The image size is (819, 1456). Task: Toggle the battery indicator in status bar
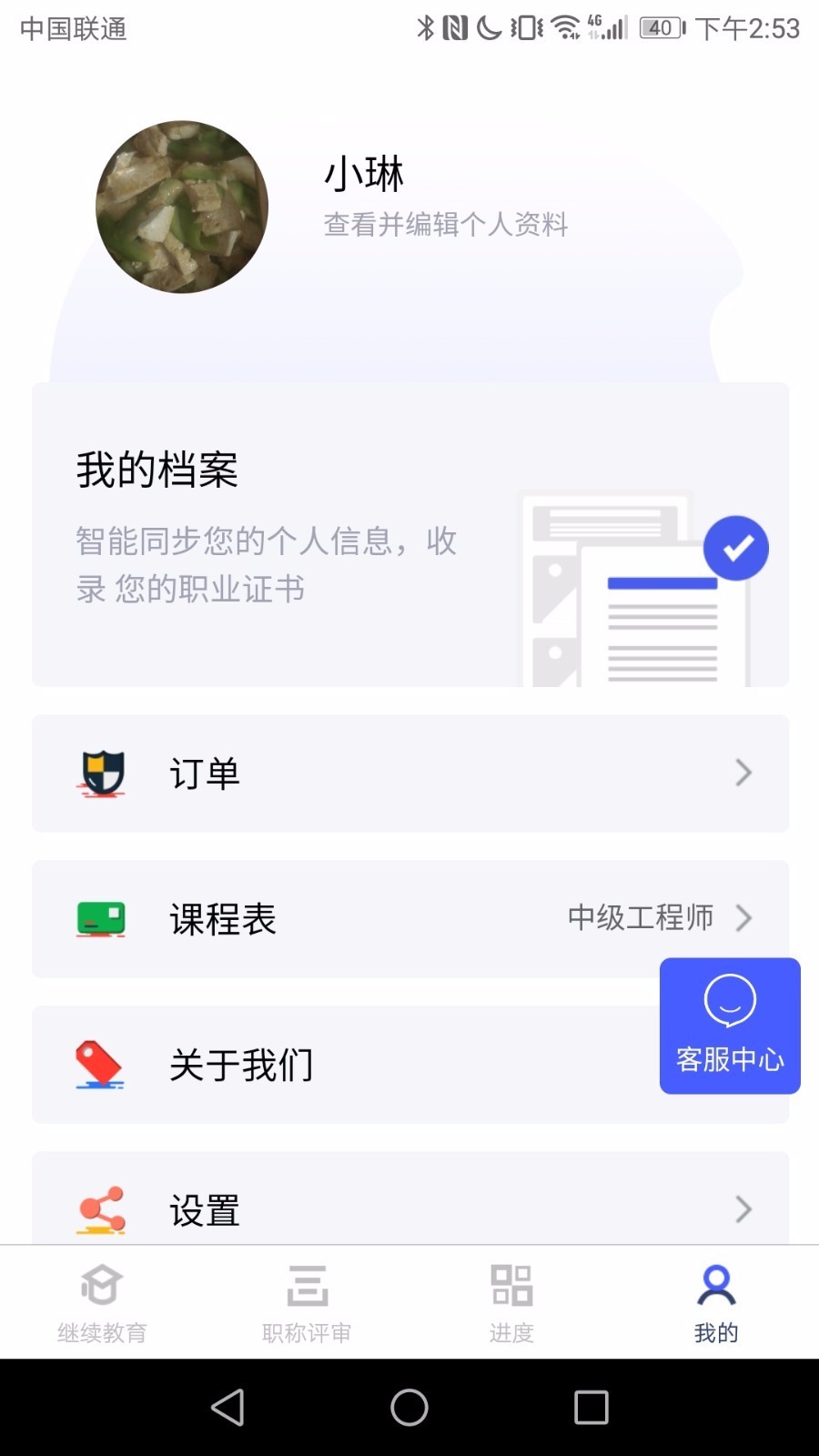tap(660, 28)
